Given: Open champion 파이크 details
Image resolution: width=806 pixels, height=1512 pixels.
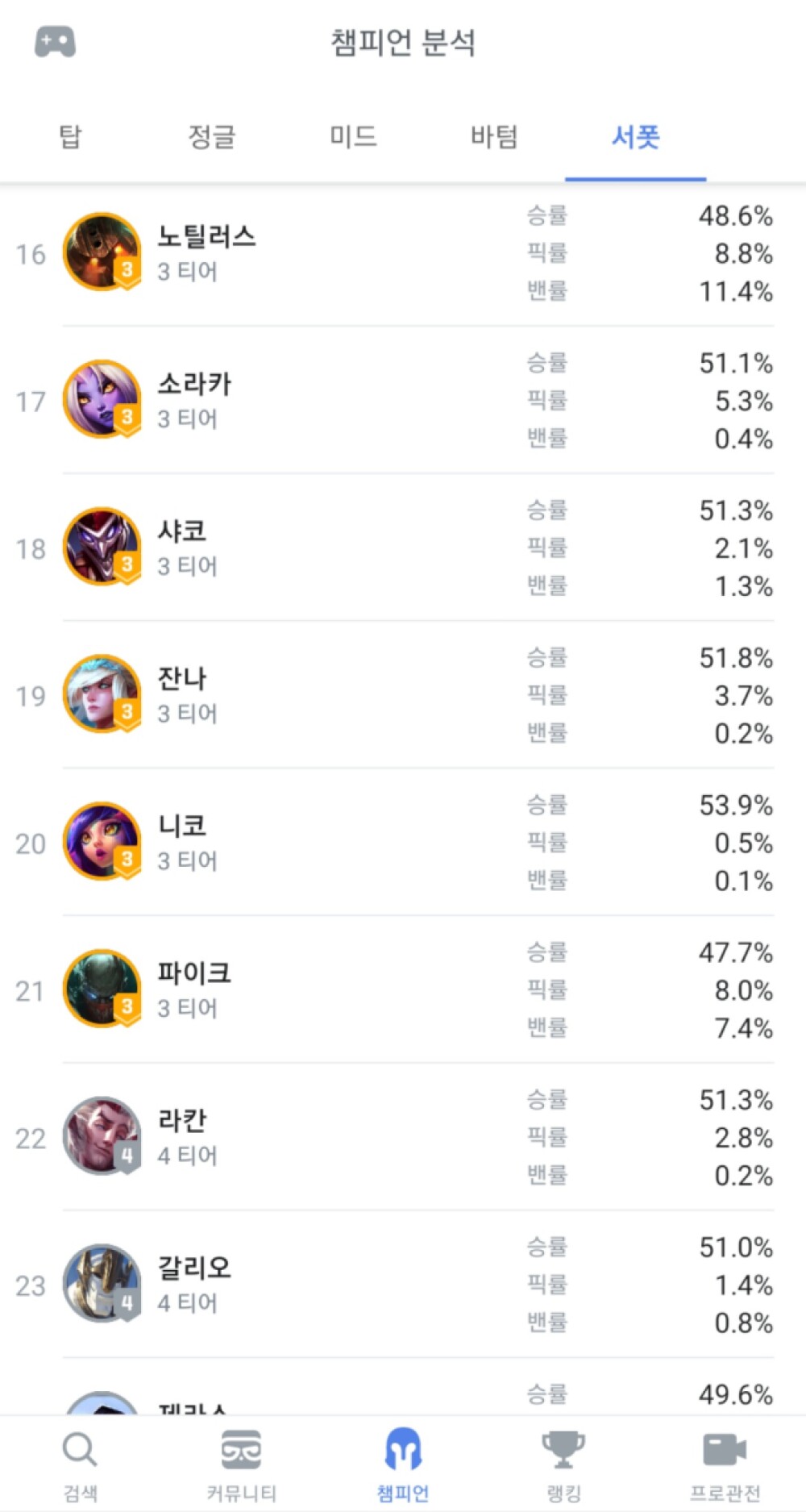Looking at the screenshot, I should 403,989.
